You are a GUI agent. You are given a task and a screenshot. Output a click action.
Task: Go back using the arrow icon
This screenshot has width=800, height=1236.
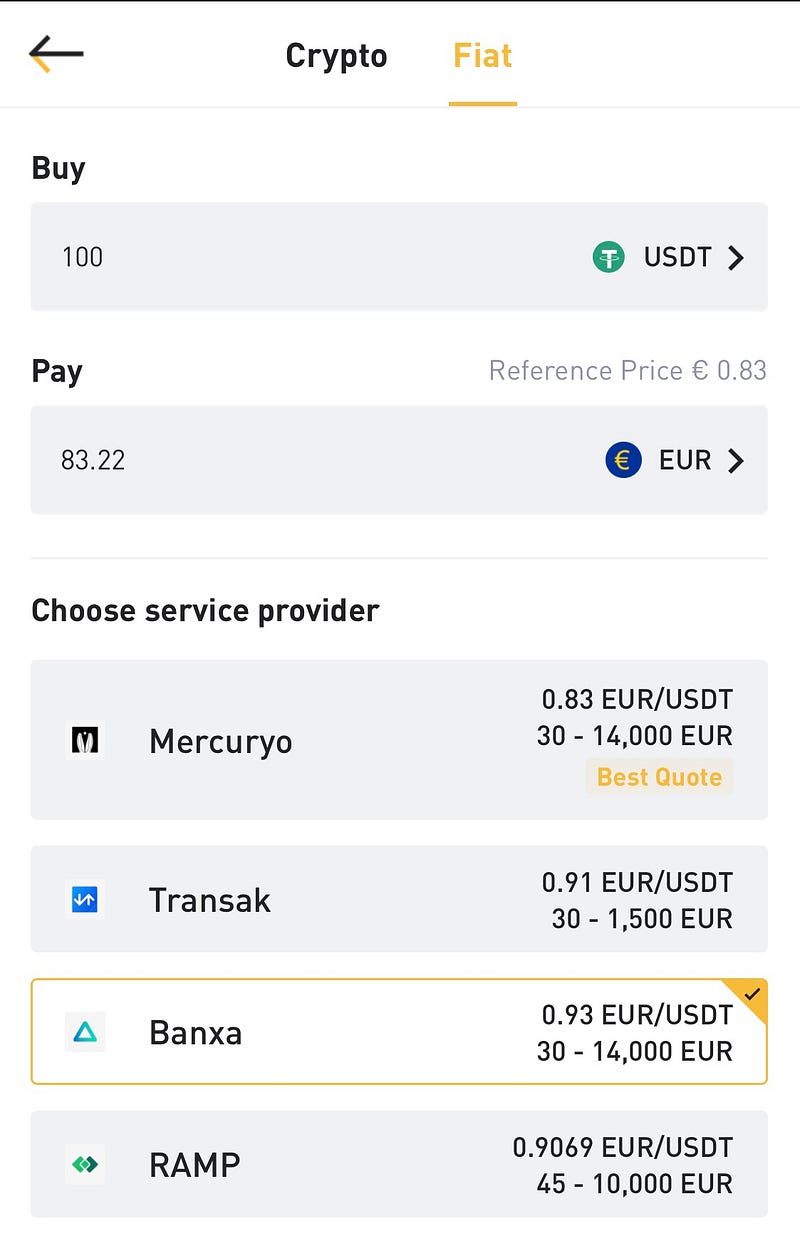(56, 54)
